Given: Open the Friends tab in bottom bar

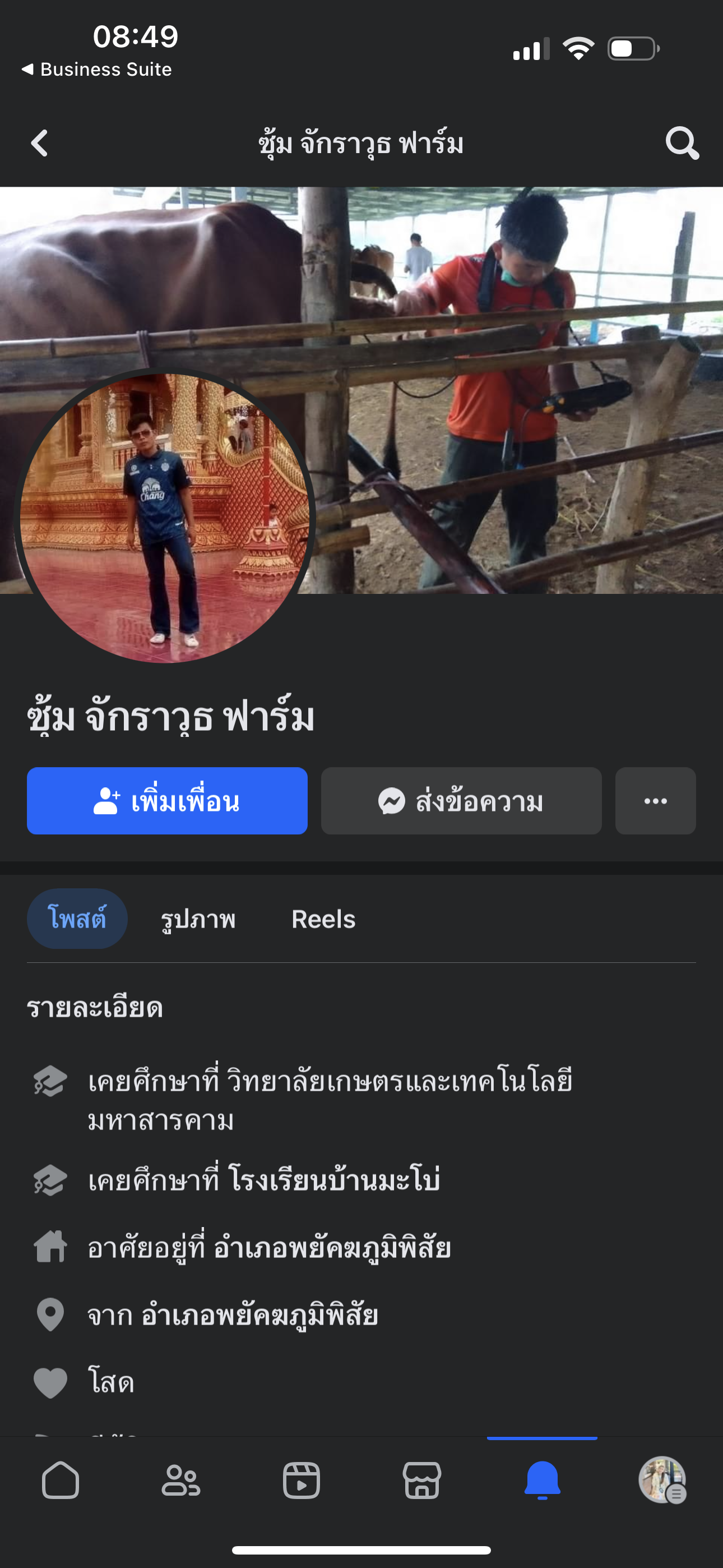Looking at the screenshot, I should (x=180, y=1481).
